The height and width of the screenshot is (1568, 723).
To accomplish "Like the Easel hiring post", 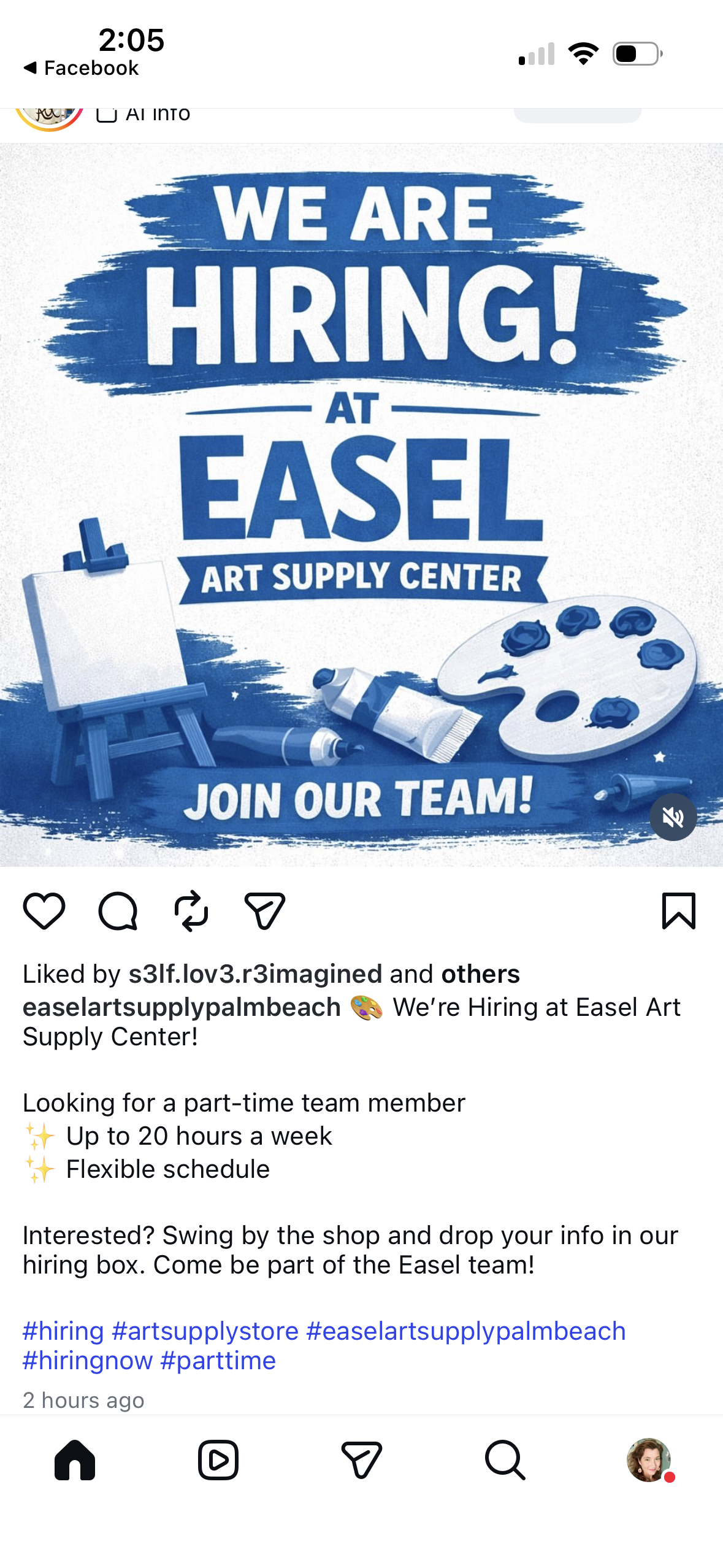I will tap(44, 911).
